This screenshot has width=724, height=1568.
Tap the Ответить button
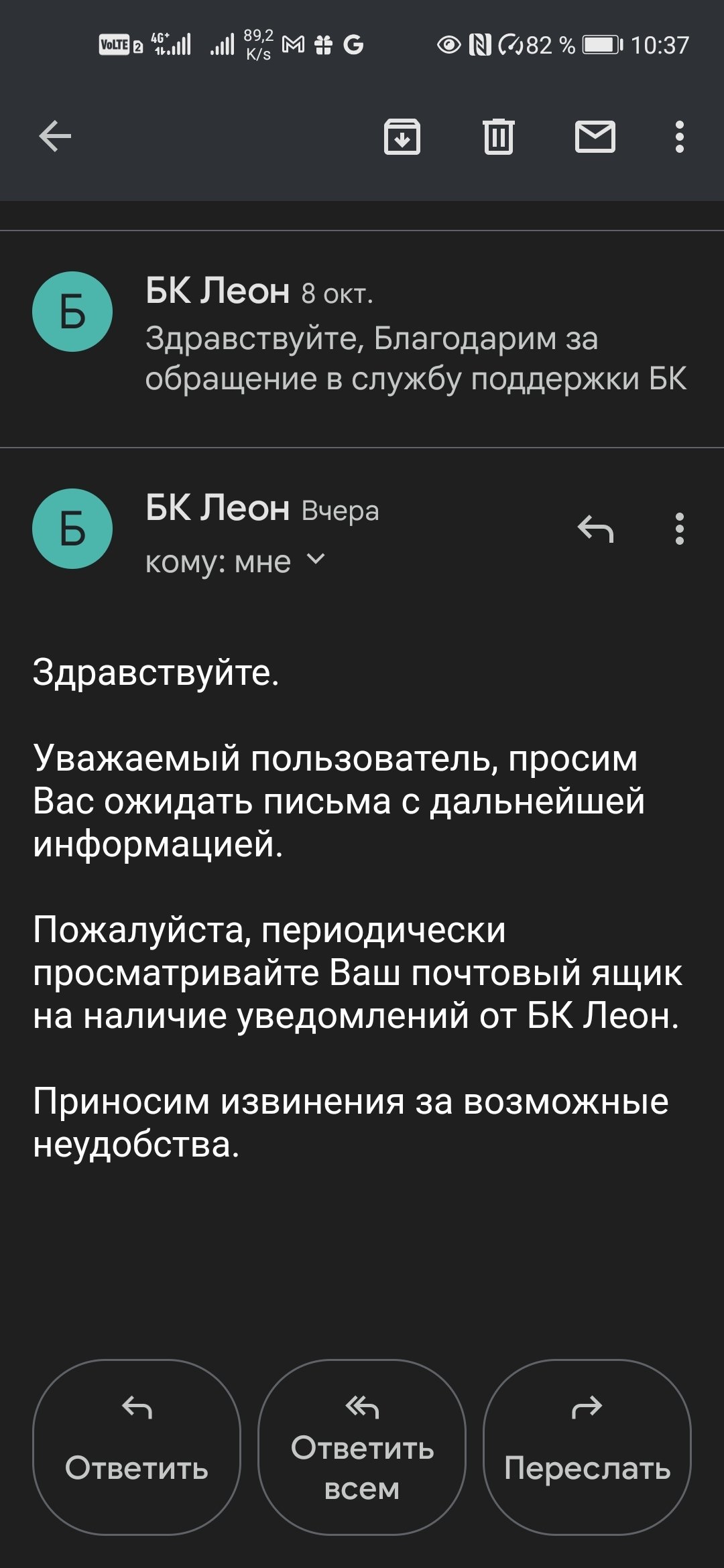click(x=137, y=1447)
